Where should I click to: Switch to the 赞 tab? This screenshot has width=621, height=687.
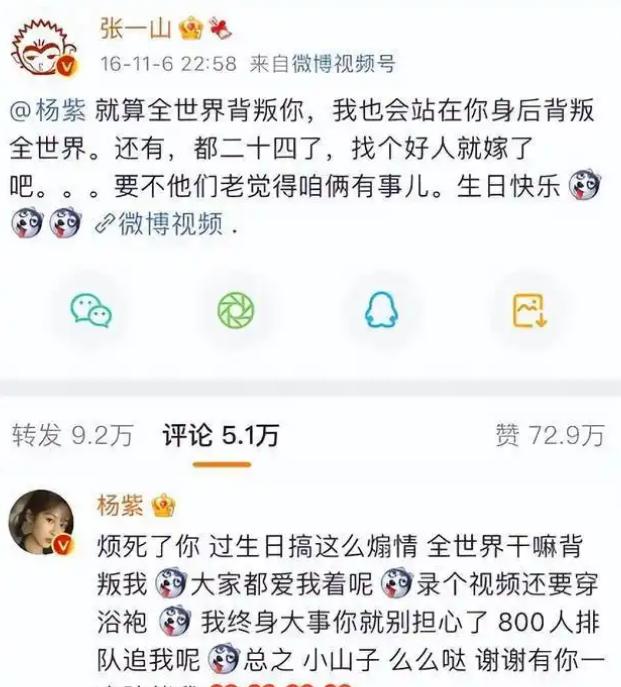pyautogui.click(x=550, y=435)
